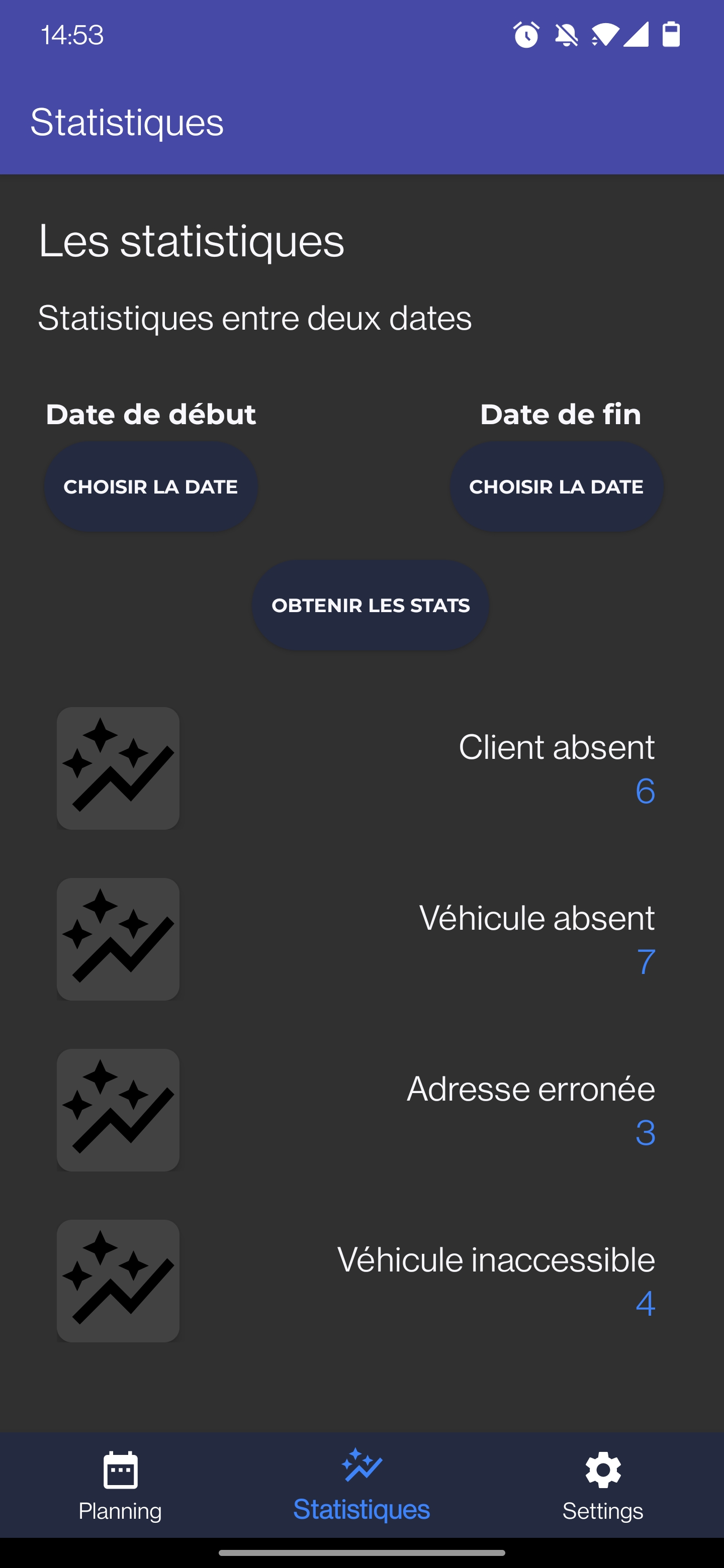Open the Settings tab
The image size is (724, 1568).
(x=603, y=1486)
